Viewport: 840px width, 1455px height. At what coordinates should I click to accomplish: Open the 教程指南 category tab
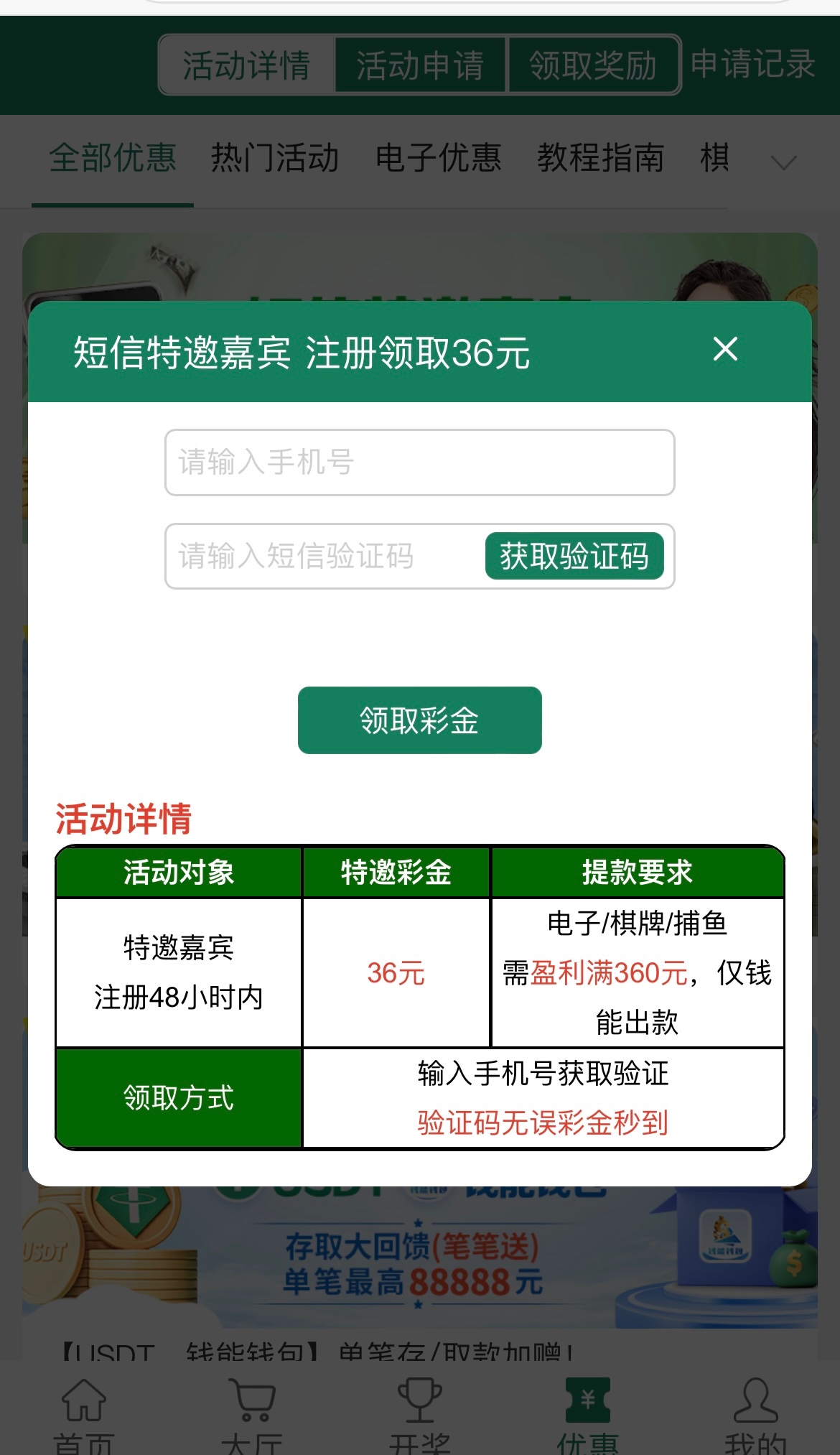600,158
